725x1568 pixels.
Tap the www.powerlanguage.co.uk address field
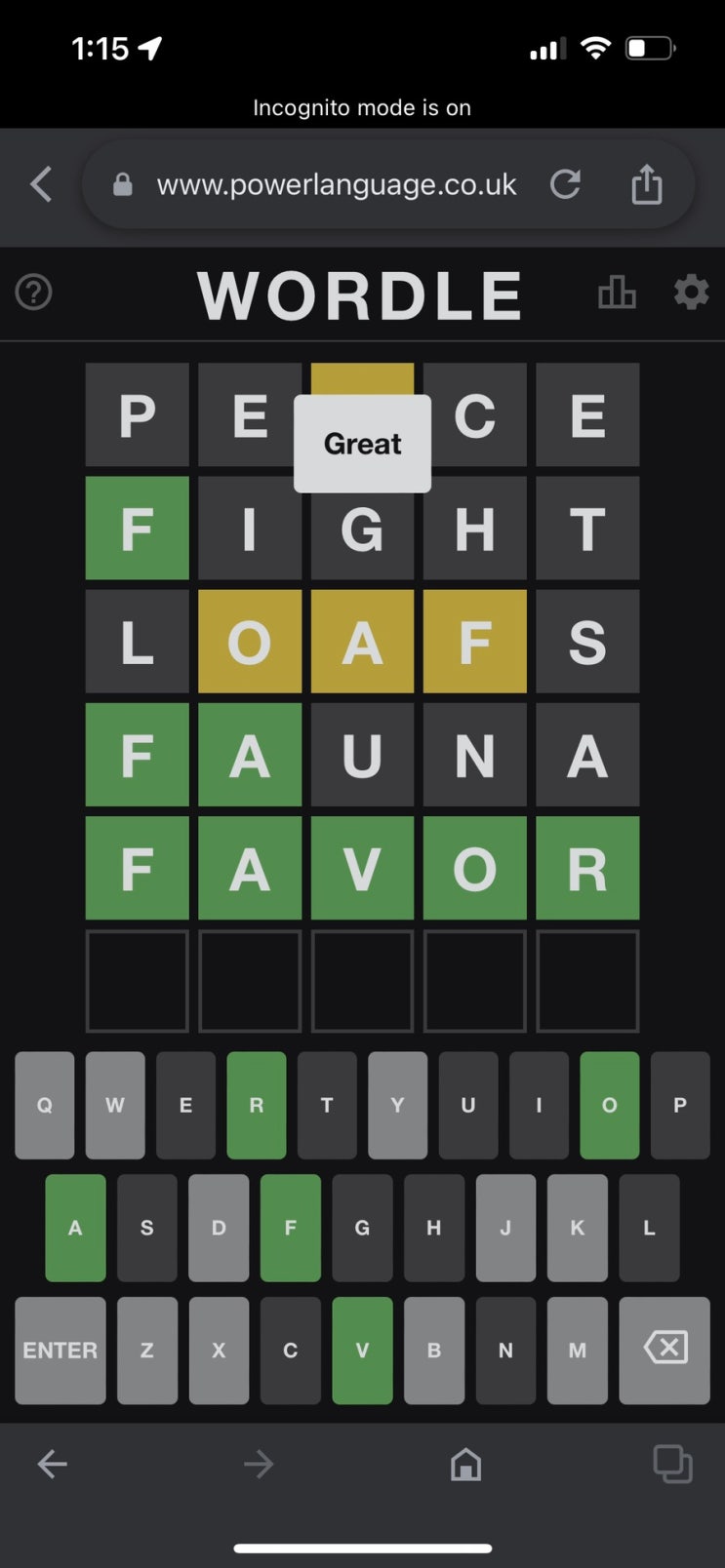click(x=337, y=184)
